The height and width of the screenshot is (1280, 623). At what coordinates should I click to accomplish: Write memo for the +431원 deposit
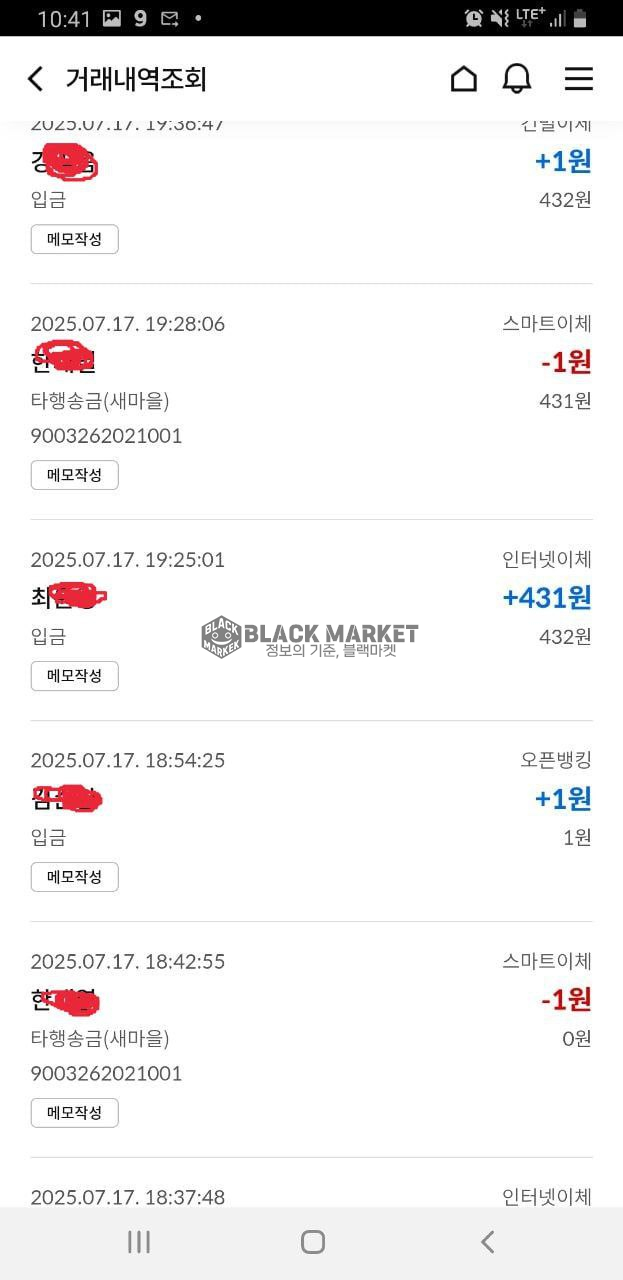point(75,676)
